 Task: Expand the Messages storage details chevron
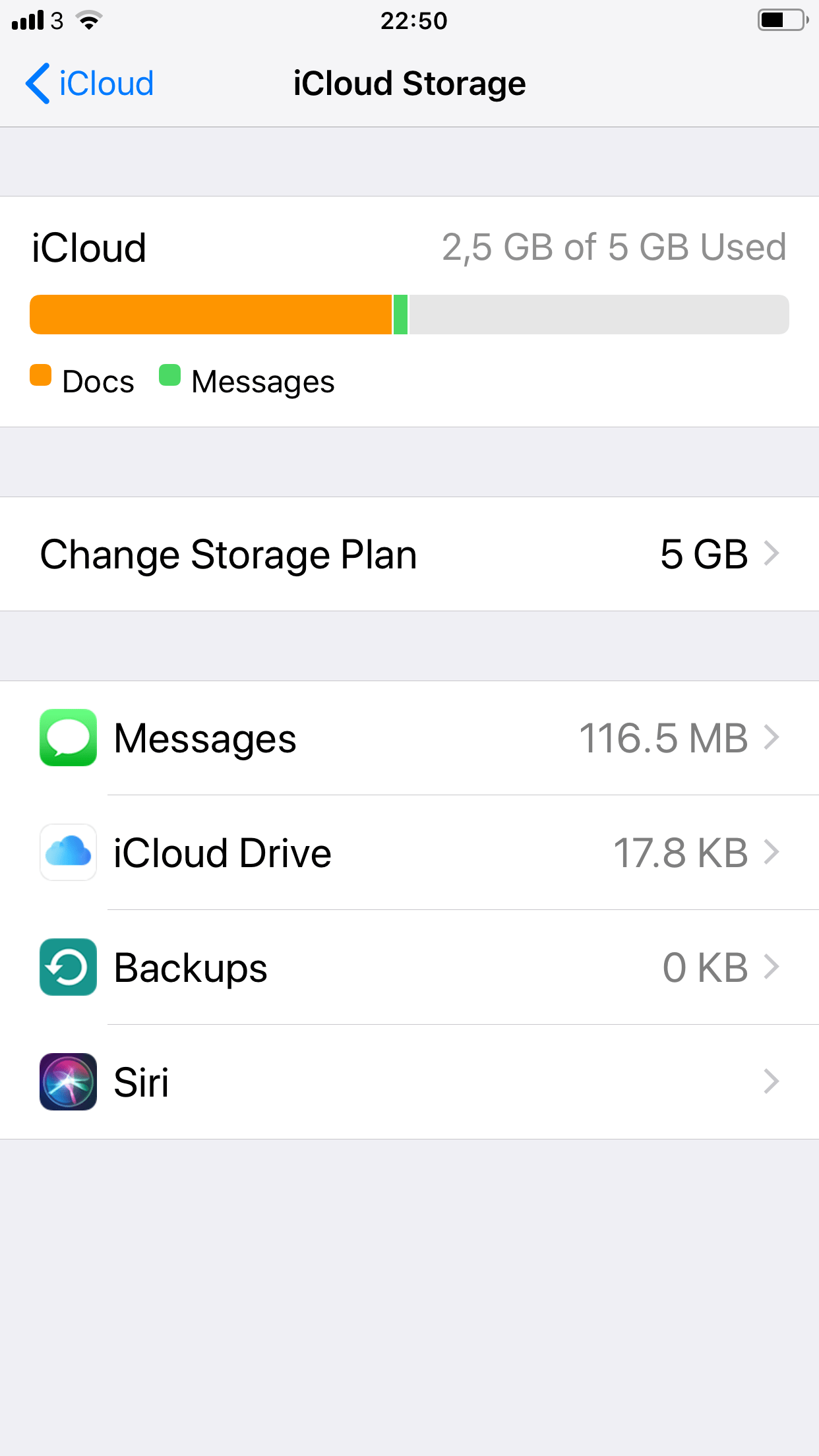pyautogui.click(x=773, y=738)
